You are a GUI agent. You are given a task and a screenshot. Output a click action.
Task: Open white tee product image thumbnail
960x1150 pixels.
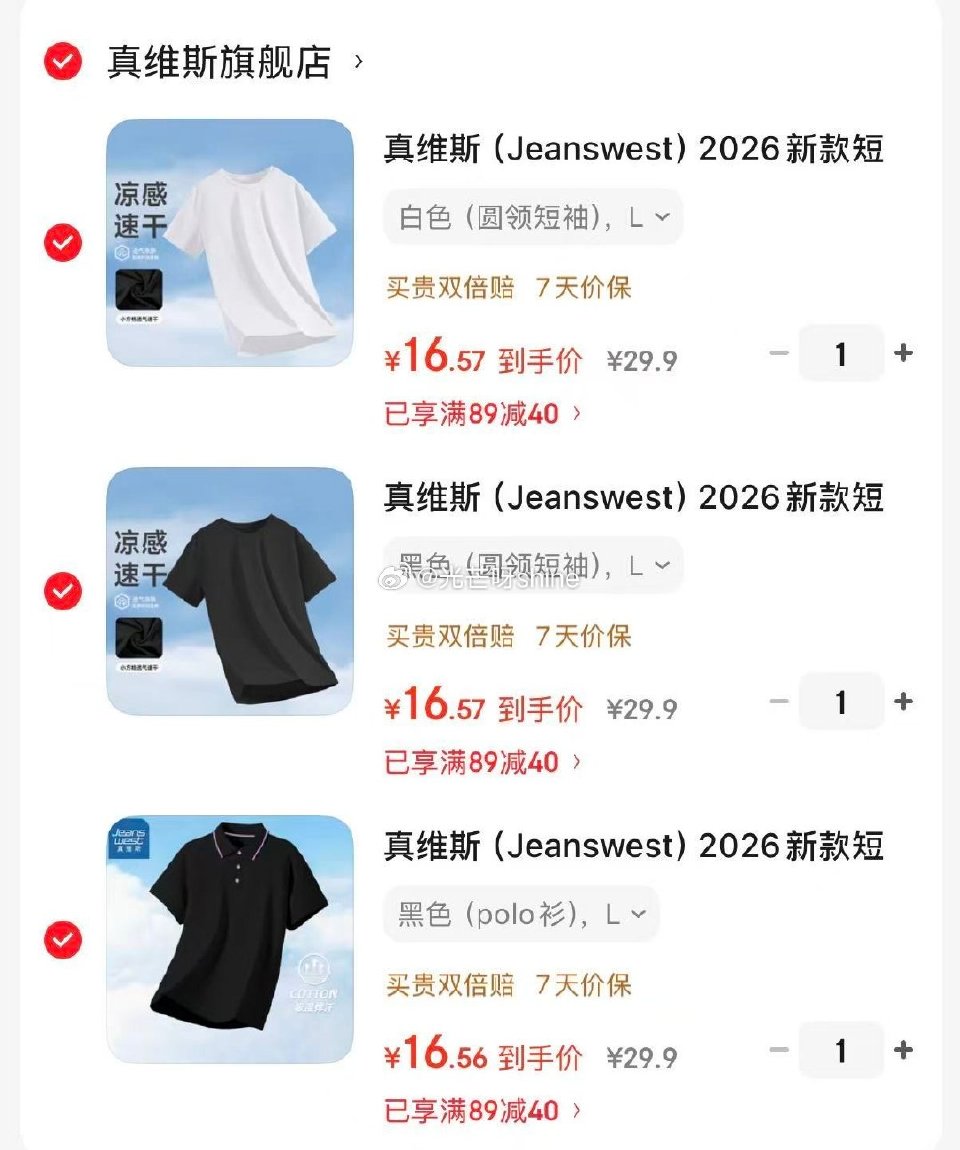pyautogui.click(x=230, y=240)
